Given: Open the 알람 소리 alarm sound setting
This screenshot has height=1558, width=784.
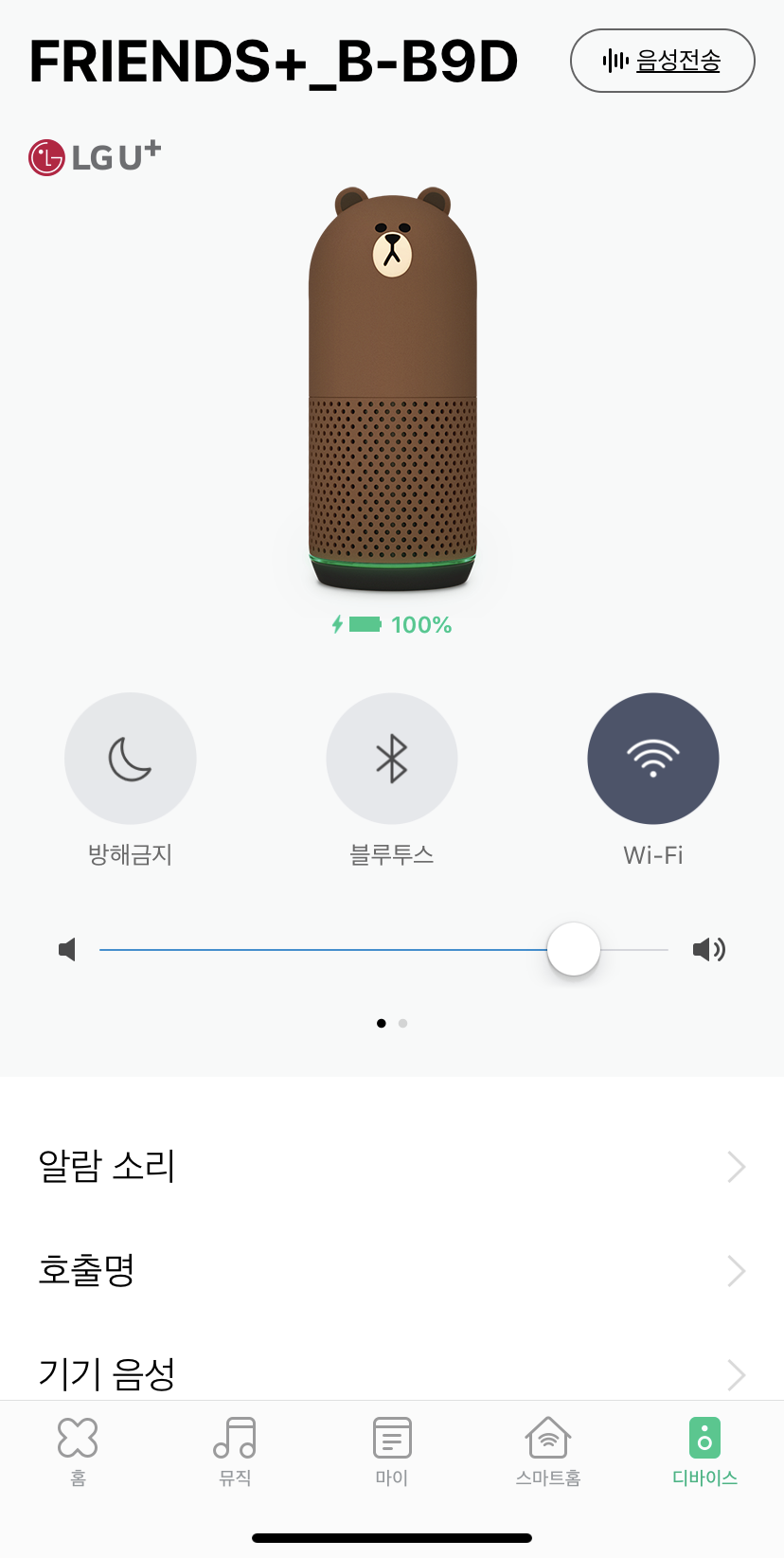Looking at the screenshot, I should pyautogui.click(x=392, y=1166).
